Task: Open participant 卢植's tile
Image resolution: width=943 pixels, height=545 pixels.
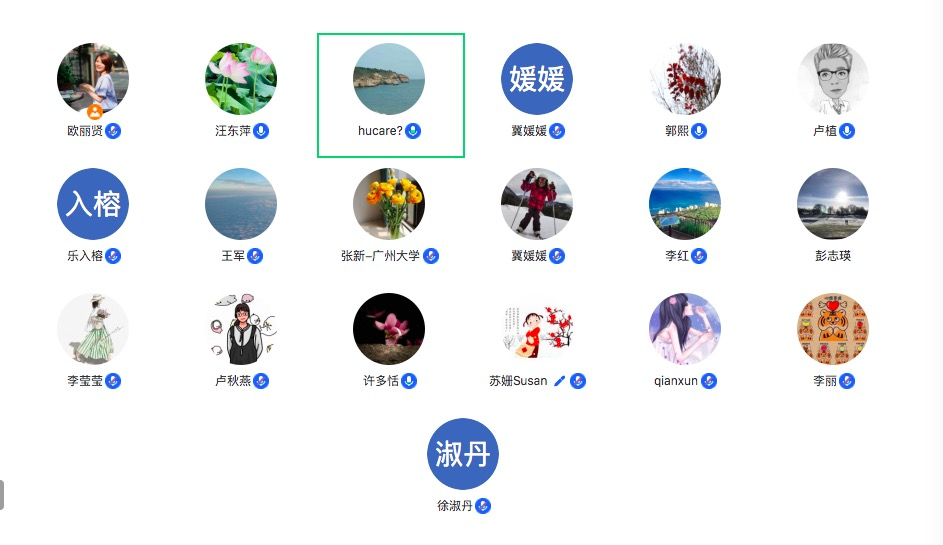Action: [833, 79]
